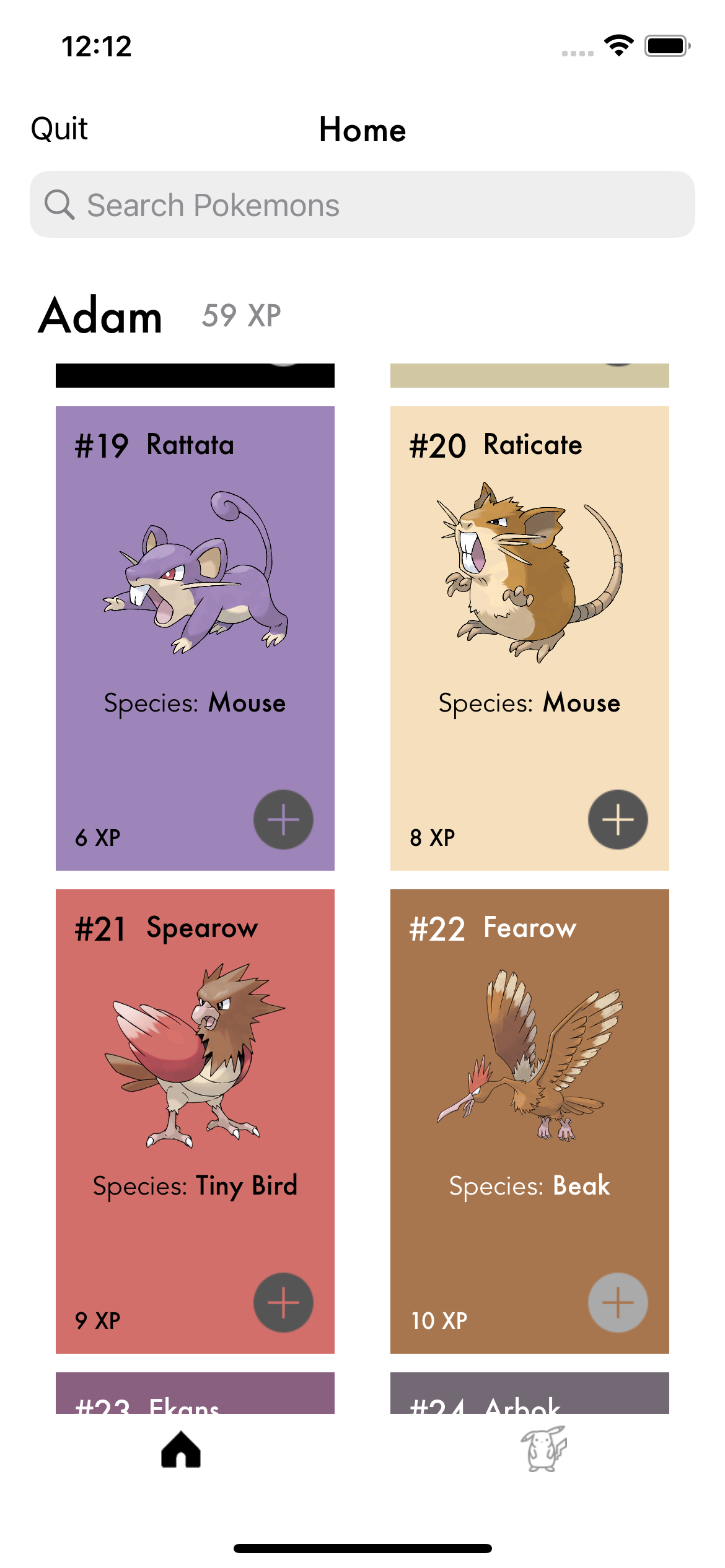Screen dimensions: 725x1568
Task: Tap the plus button on Fearow's card
Action: click(618, 1303)
